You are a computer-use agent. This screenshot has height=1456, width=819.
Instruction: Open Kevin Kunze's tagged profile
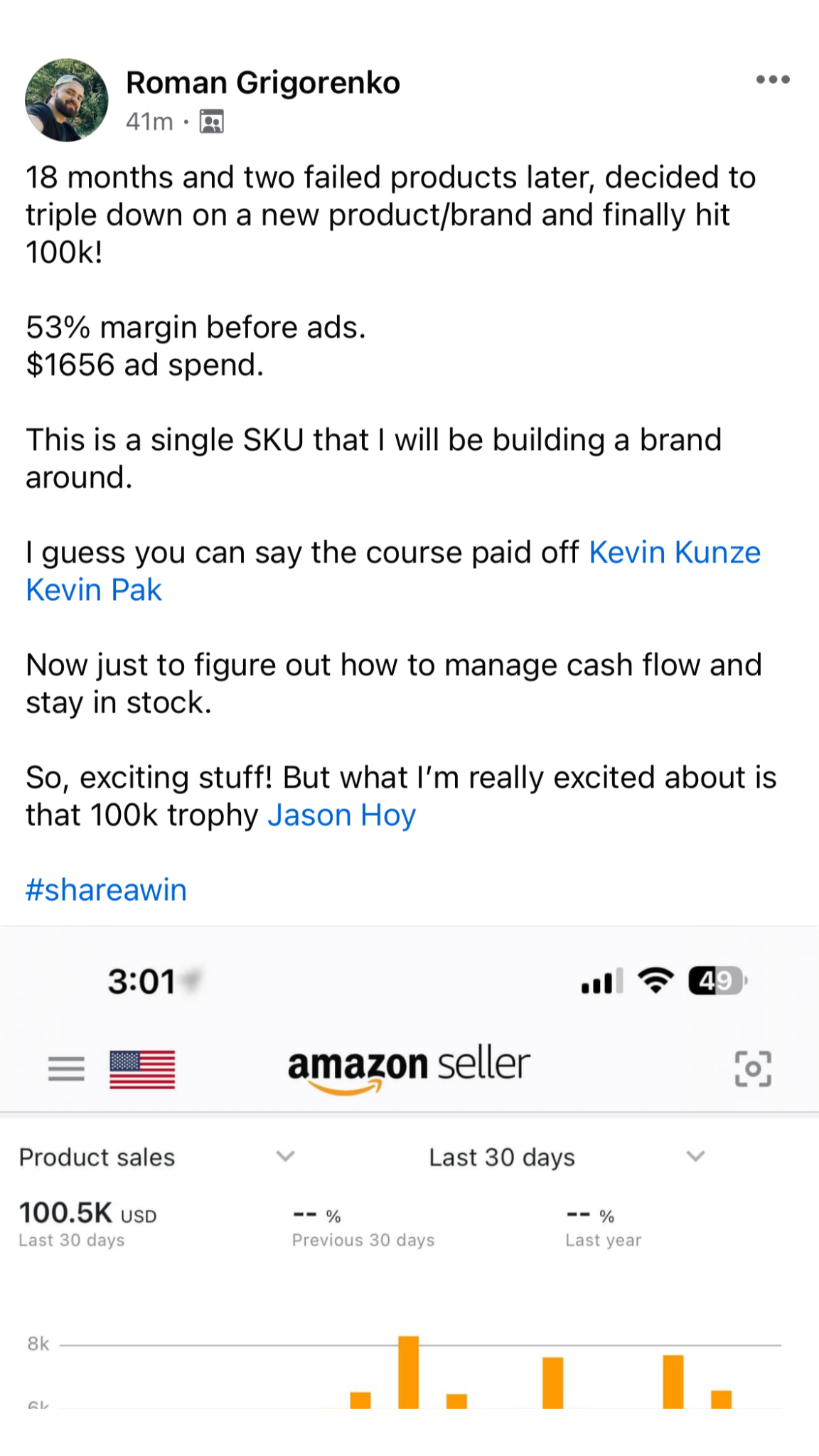pos(675,552)
